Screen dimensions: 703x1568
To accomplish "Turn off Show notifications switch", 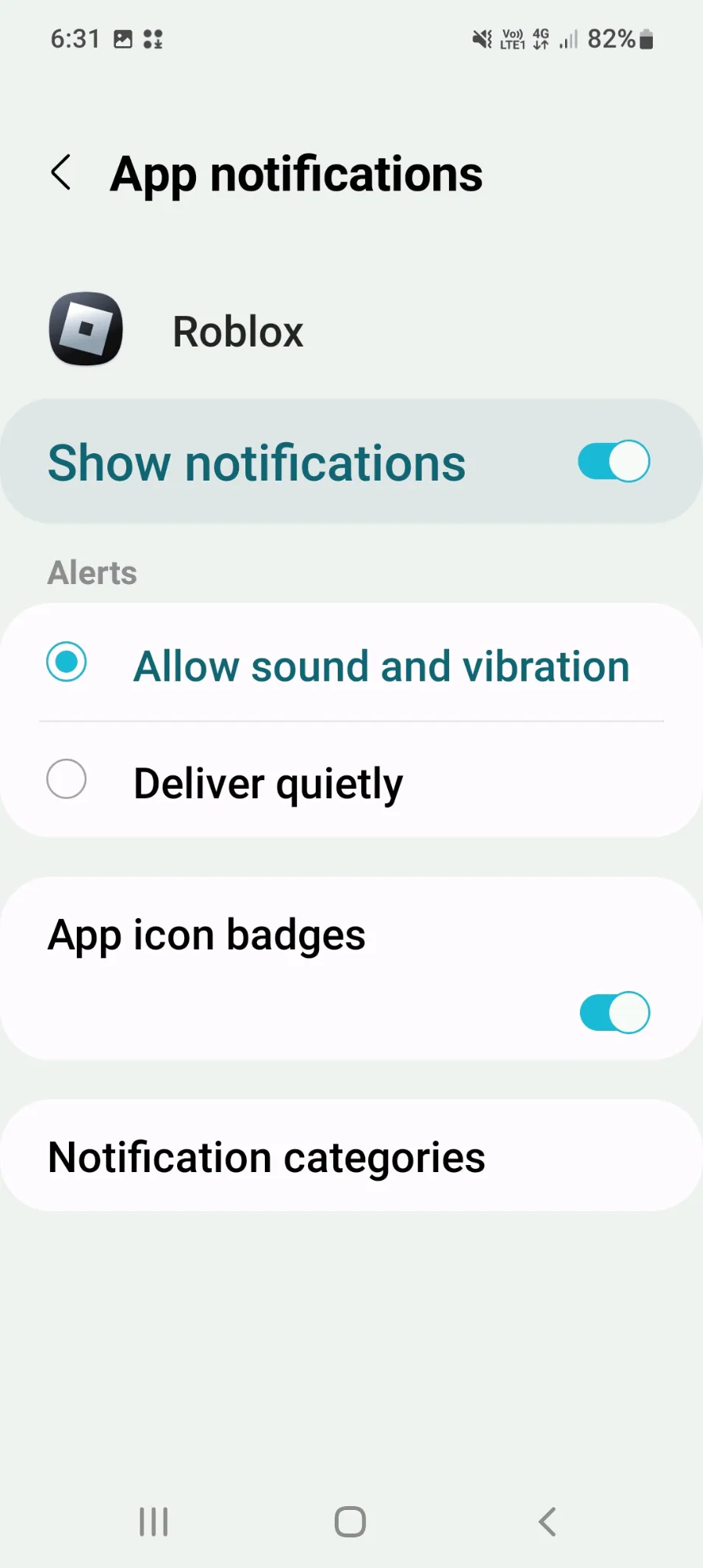I will click(x=614, y=461).
